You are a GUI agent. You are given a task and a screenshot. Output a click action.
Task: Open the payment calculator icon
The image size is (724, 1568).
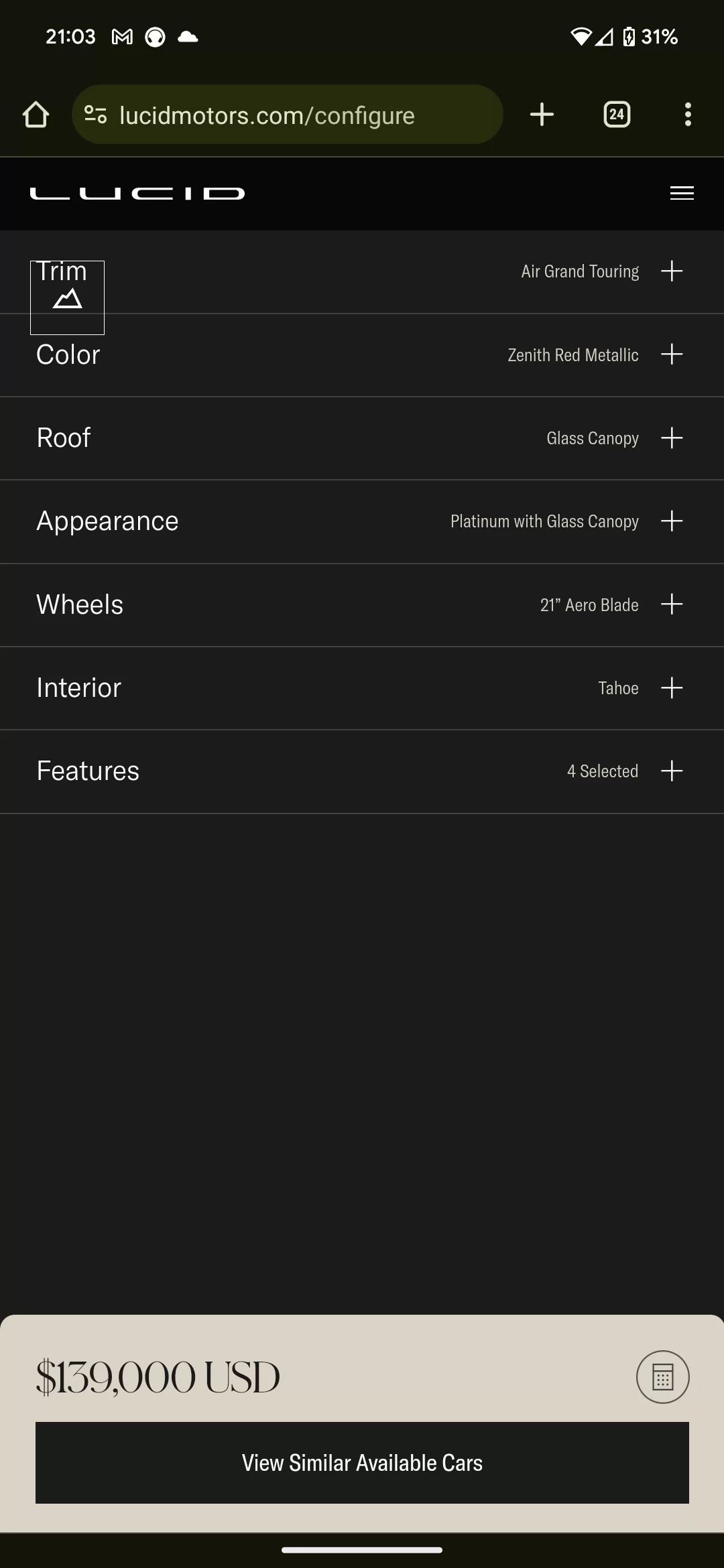(662, 1376)
